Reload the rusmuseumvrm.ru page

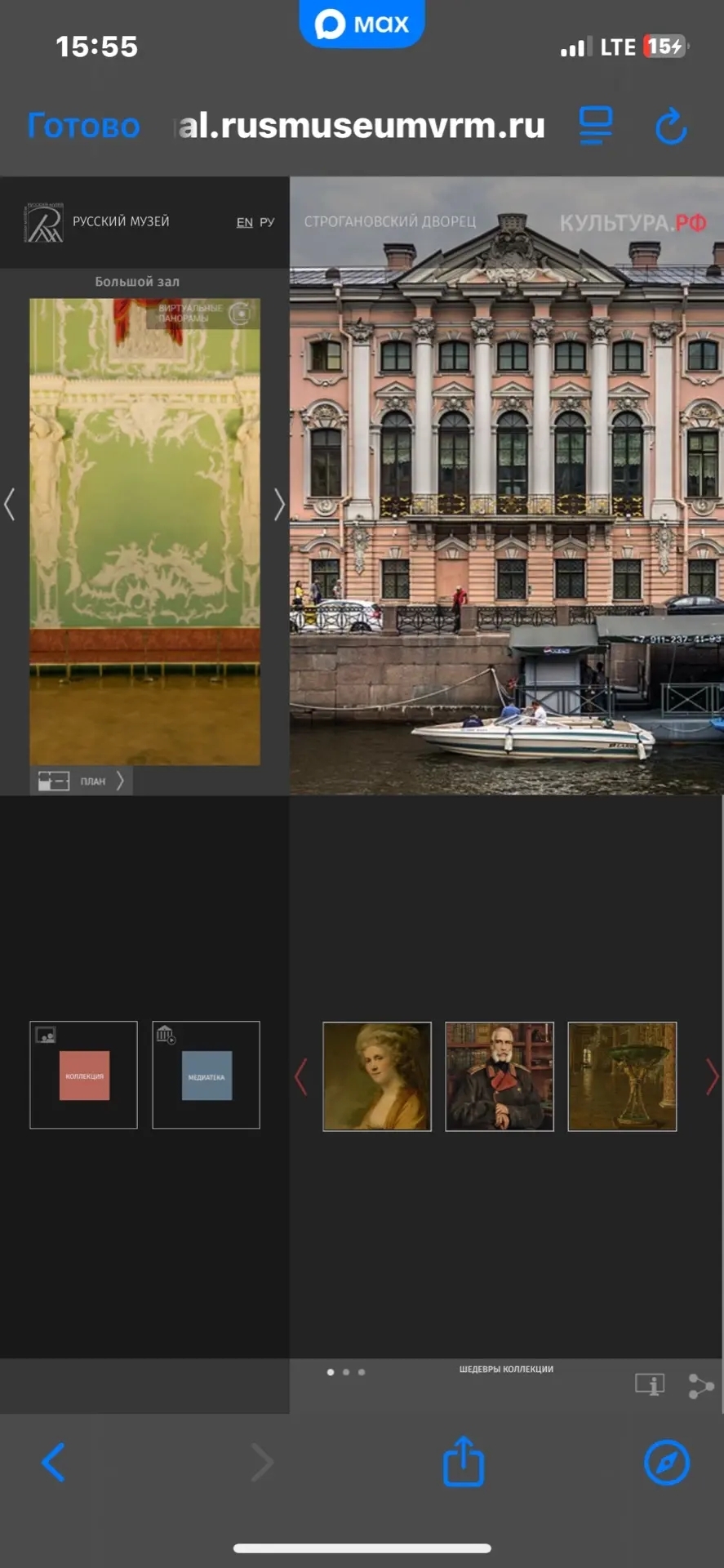point(671,127)
